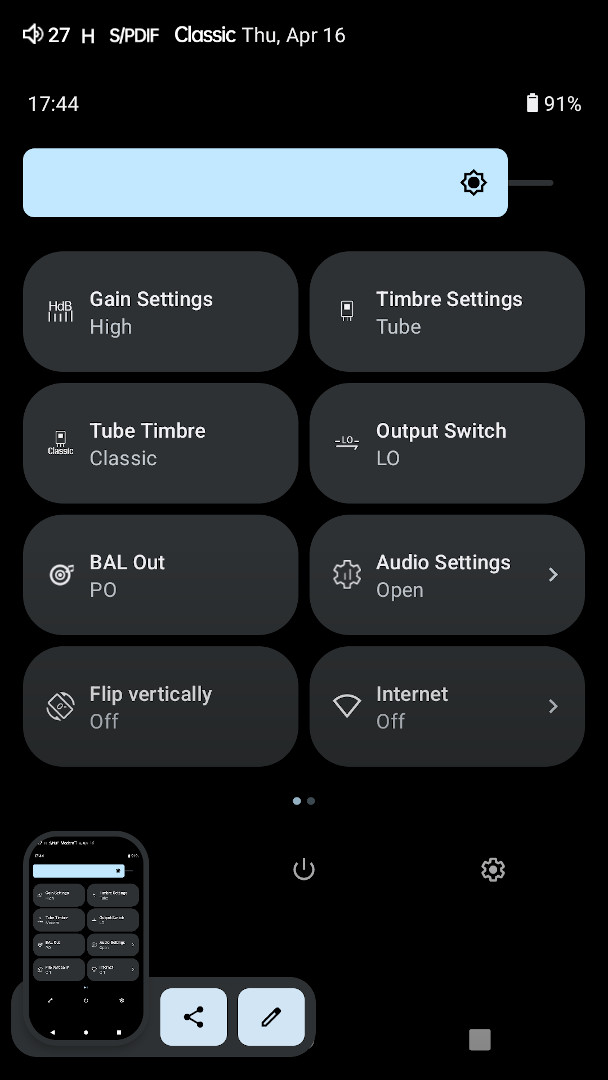608x1080 pixels.
Task: Toggle the Timbre Settings tile
Action: click(x=447, y=312)
